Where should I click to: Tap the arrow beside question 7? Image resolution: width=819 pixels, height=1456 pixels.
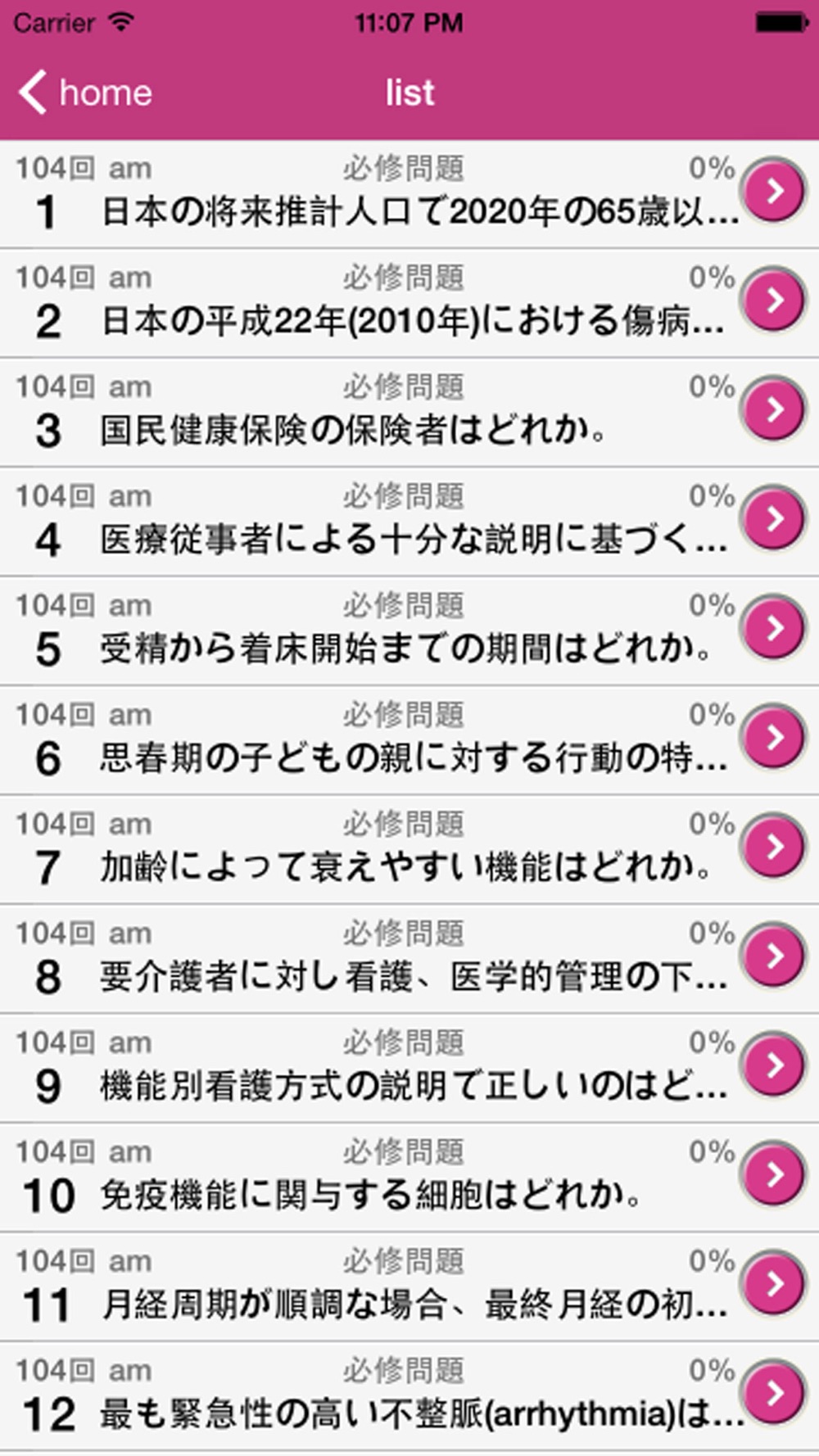tap(773, 847)
